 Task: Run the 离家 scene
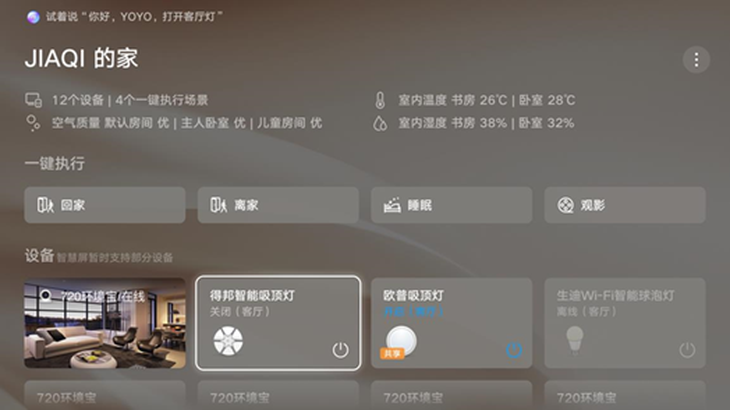(278, 205)
